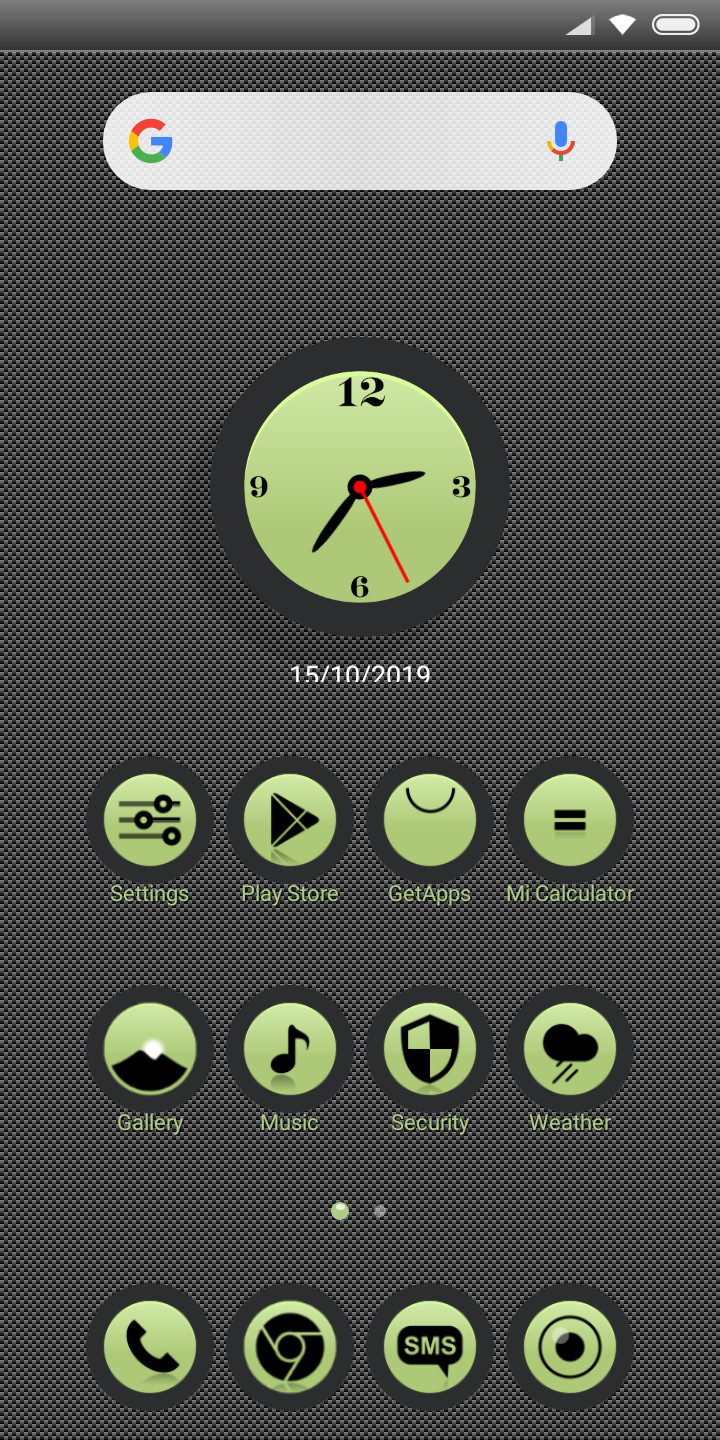Launch the Camera from the dock
Screen dimensions: 720x1440
(x=570, y=1347)
